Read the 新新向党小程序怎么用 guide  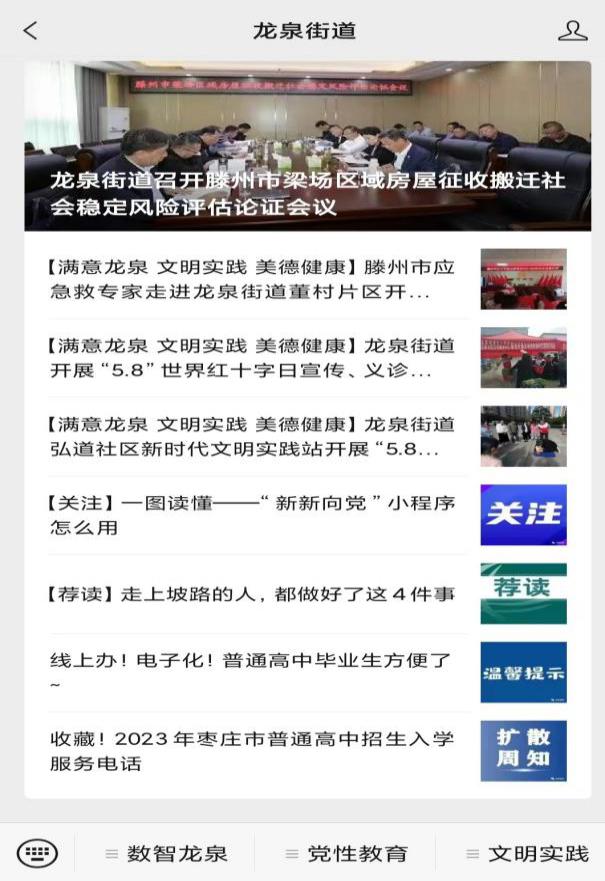252,515
